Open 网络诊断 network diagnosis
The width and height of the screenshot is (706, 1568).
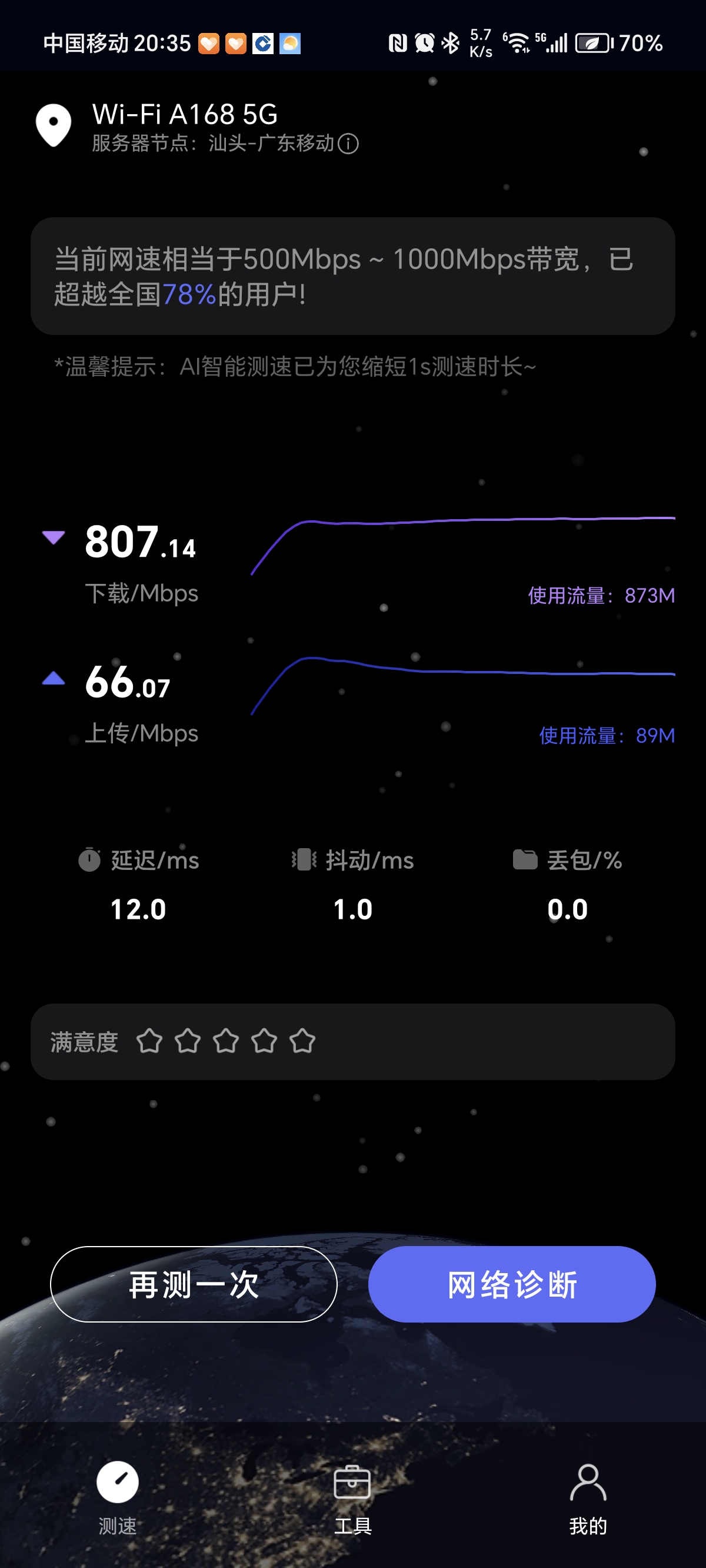(x=511, y=1284)
